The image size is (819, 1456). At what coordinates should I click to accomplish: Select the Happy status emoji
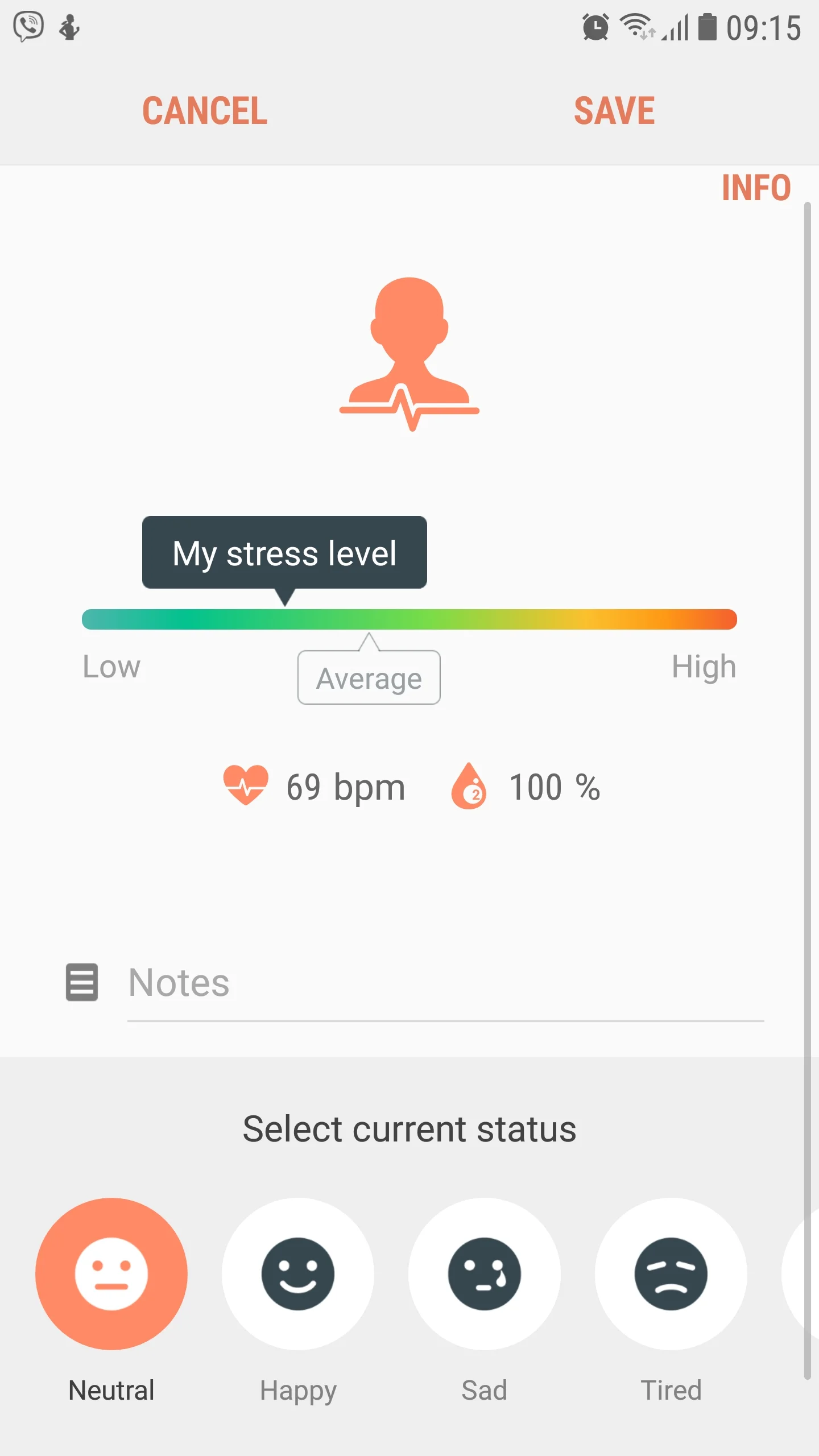point(298,1274)
